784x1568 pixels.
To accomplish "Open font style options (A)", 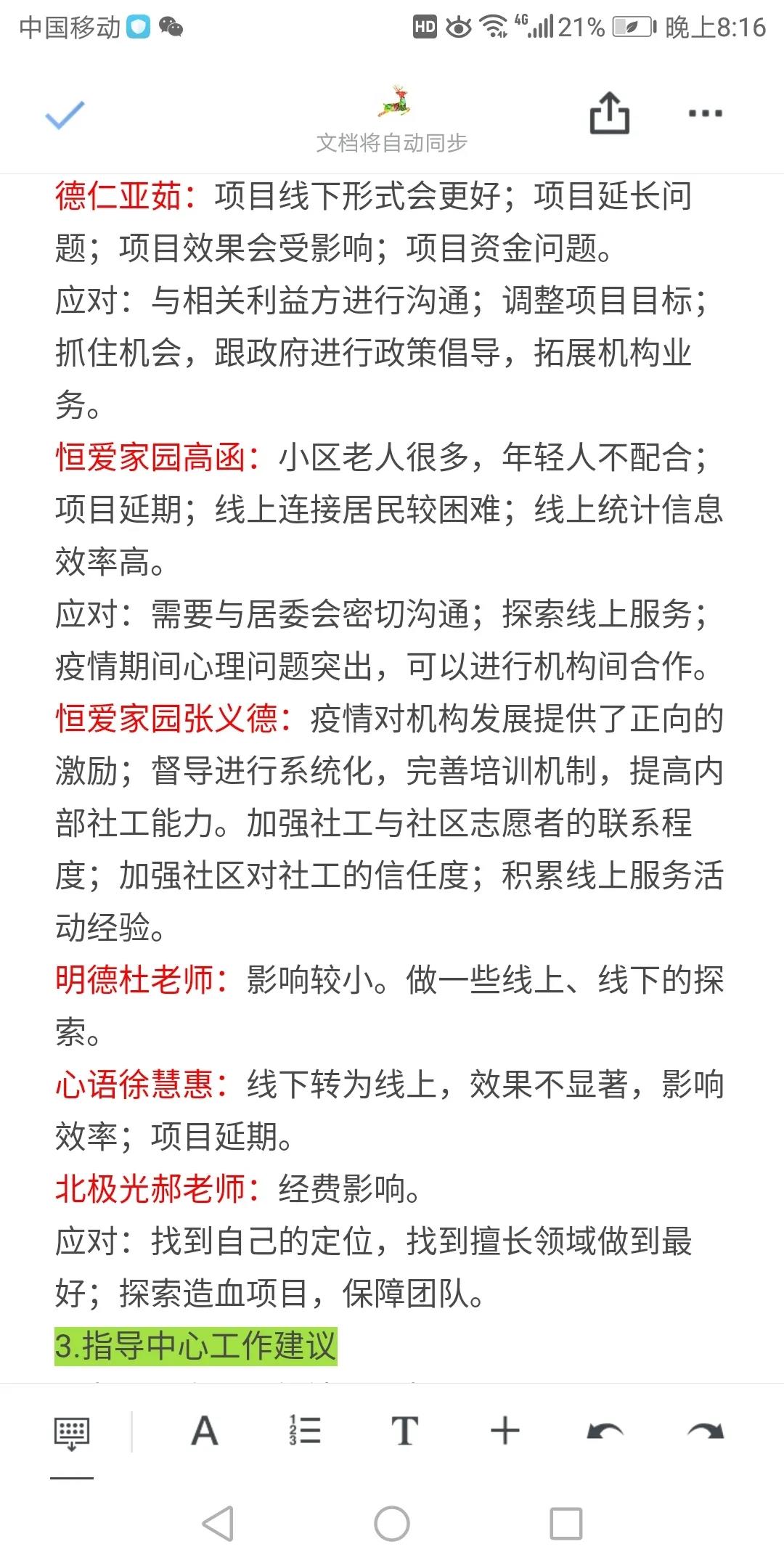I will 205,1432.
